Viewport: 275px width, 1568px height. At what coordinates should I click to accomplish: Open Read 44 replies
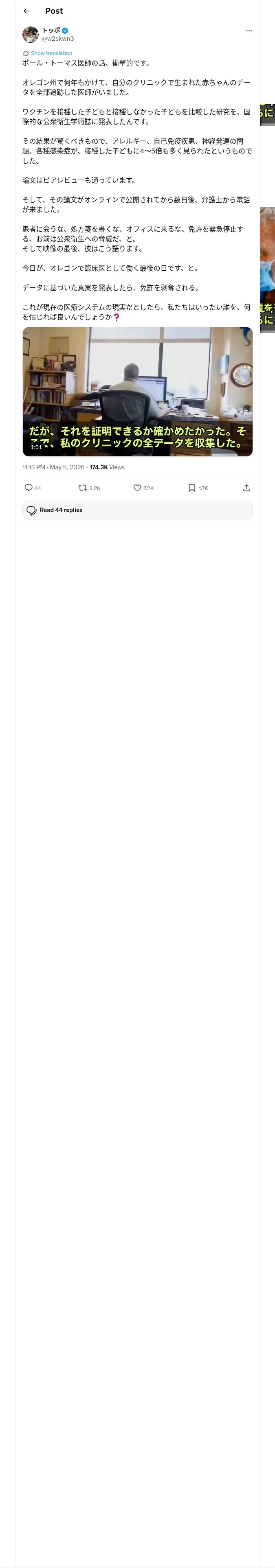138,510
